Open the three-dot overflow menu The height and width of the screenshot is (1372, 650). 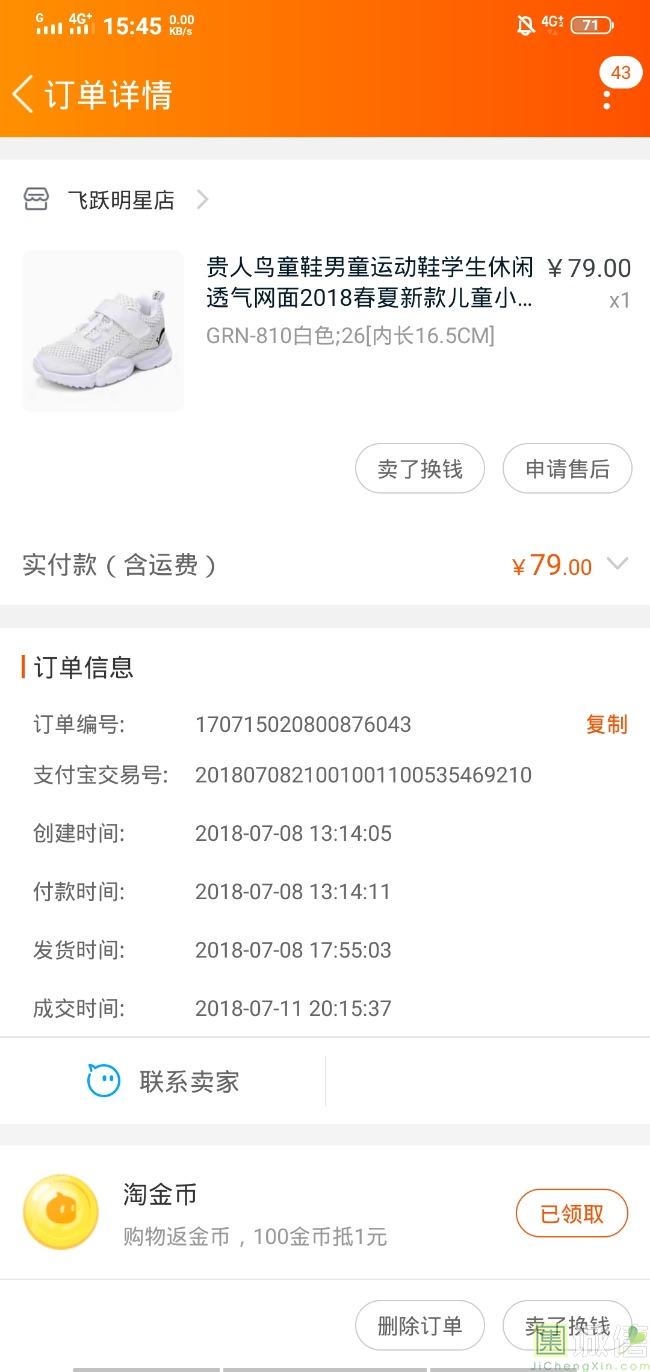click(607, 97)
